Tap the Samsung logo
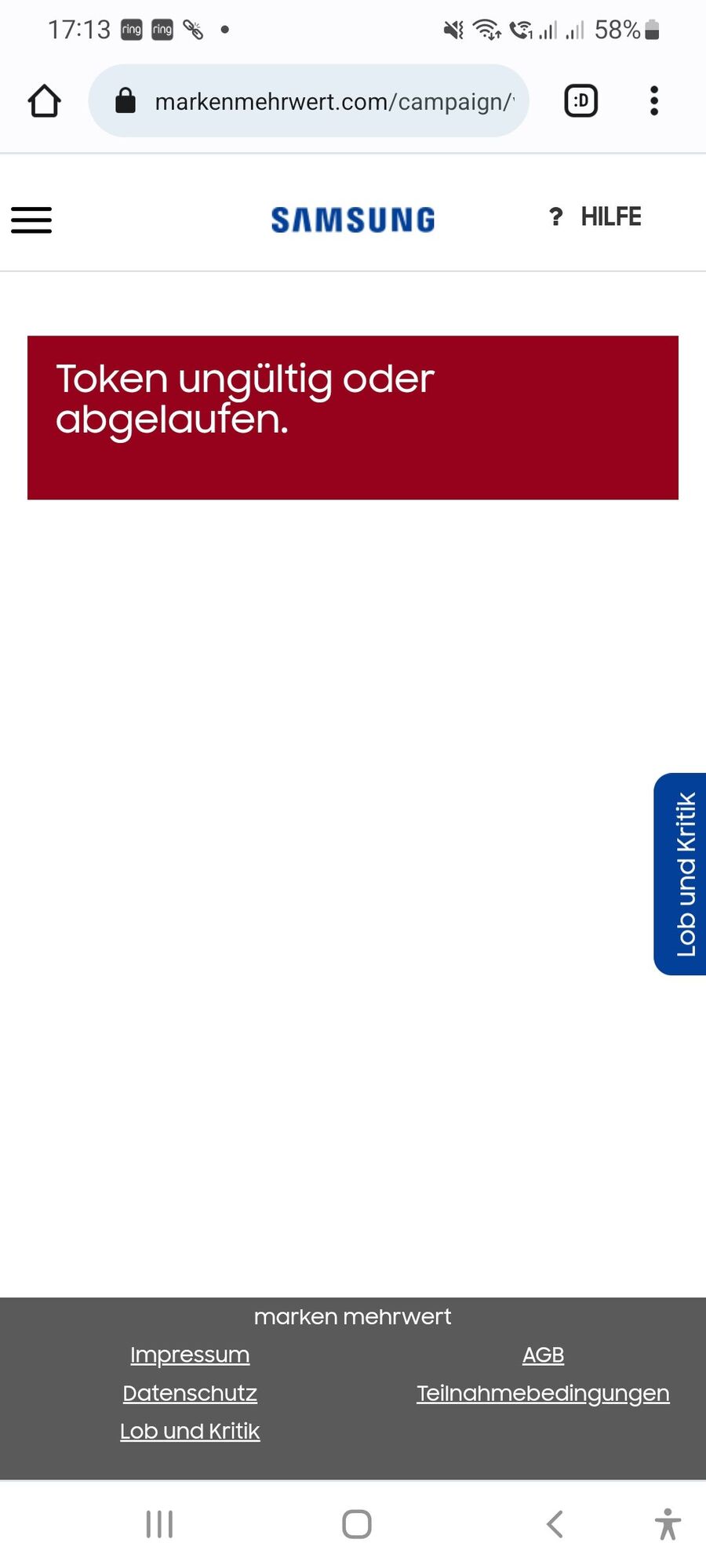The height and width of the screenshot is (1568, 706). [353, 220]
